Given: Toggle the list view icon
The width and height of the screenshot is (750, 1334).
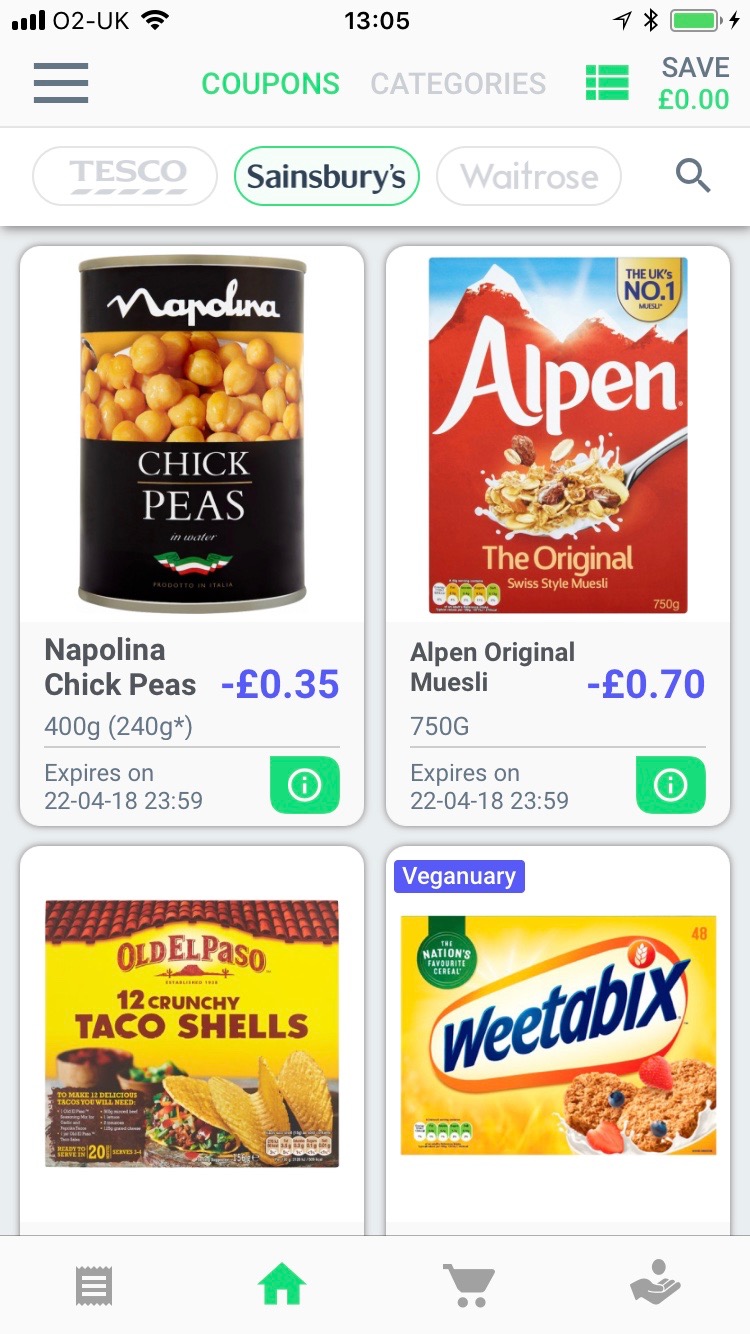Looking at the screenshot, I should 607,83.
